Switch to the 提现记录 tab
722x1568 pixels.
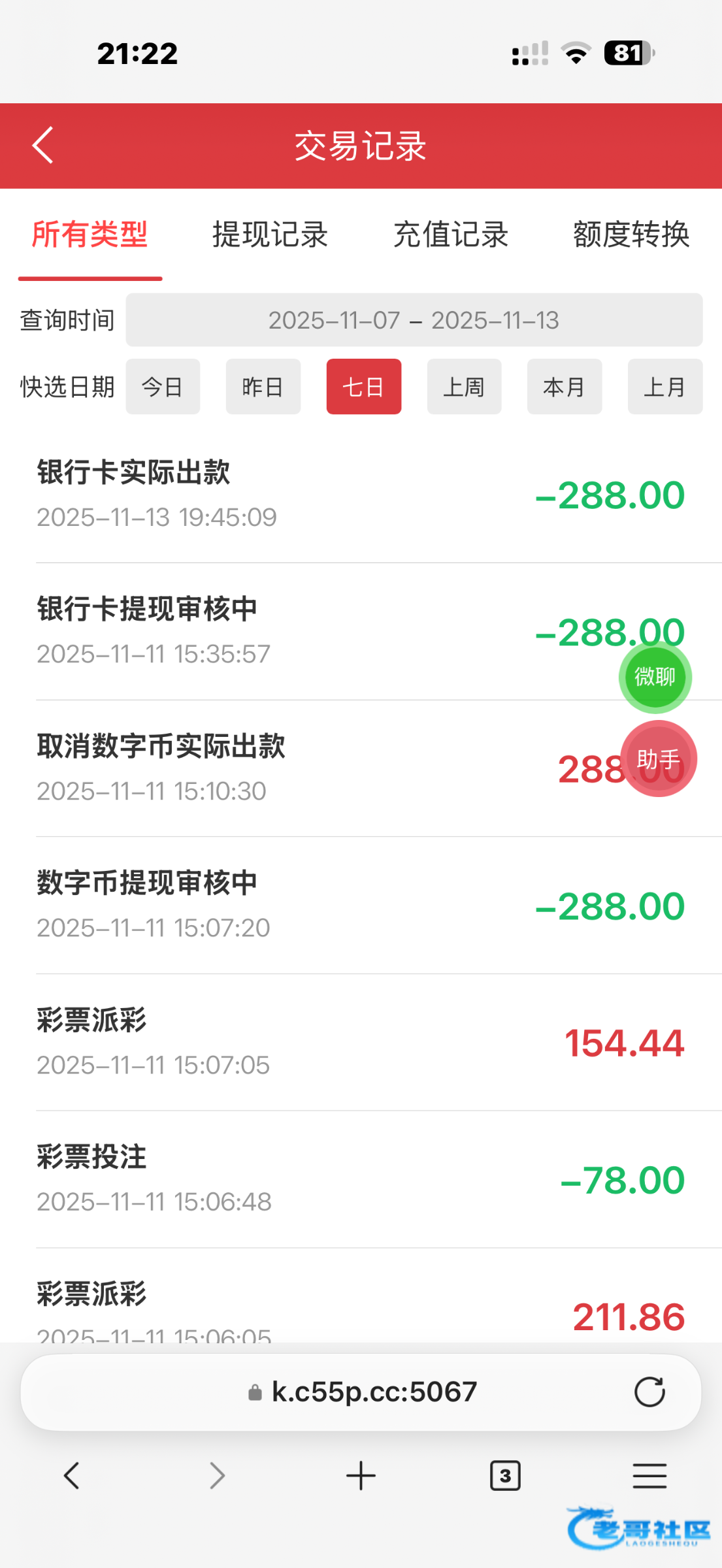pyautogui.click(x=270, y=235)
